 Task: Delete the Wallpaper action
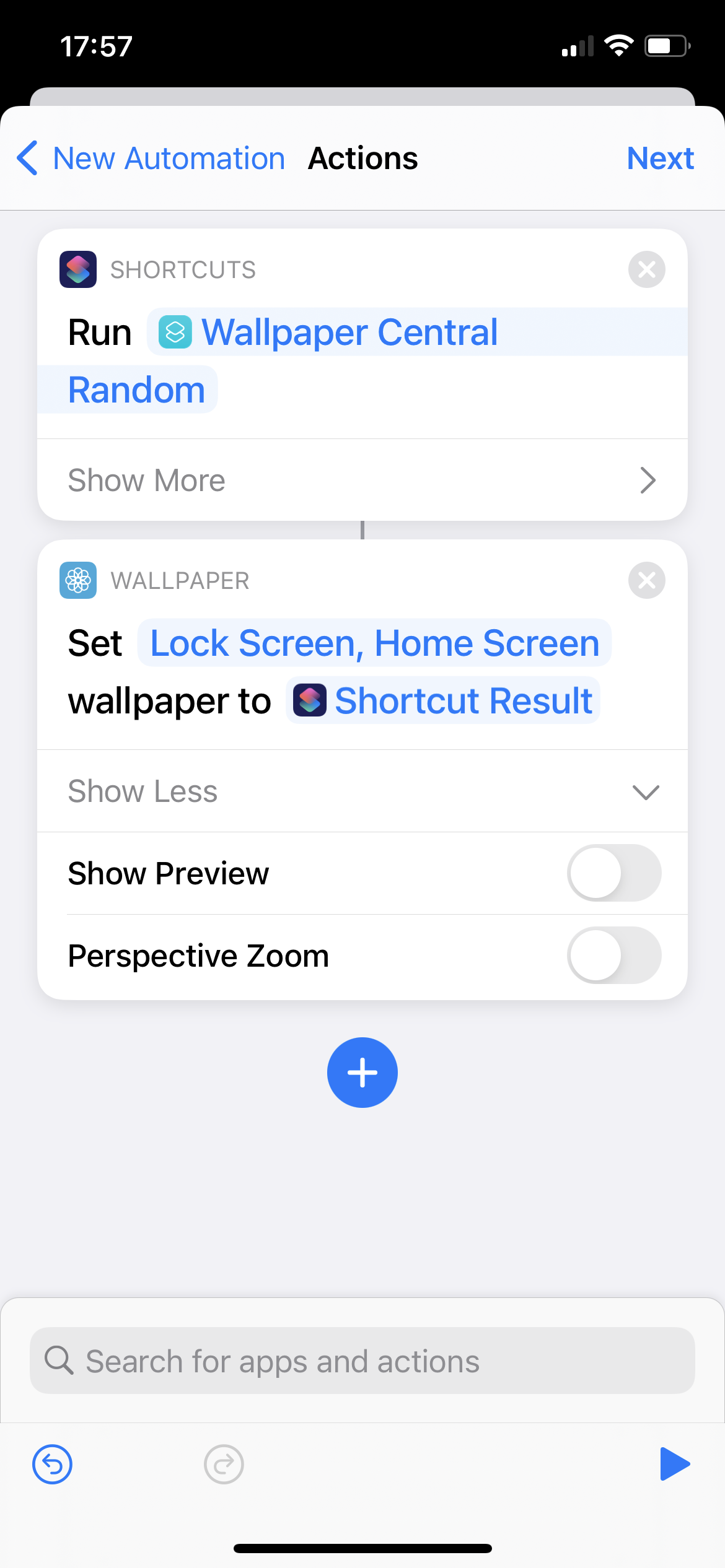coord(646,580)
